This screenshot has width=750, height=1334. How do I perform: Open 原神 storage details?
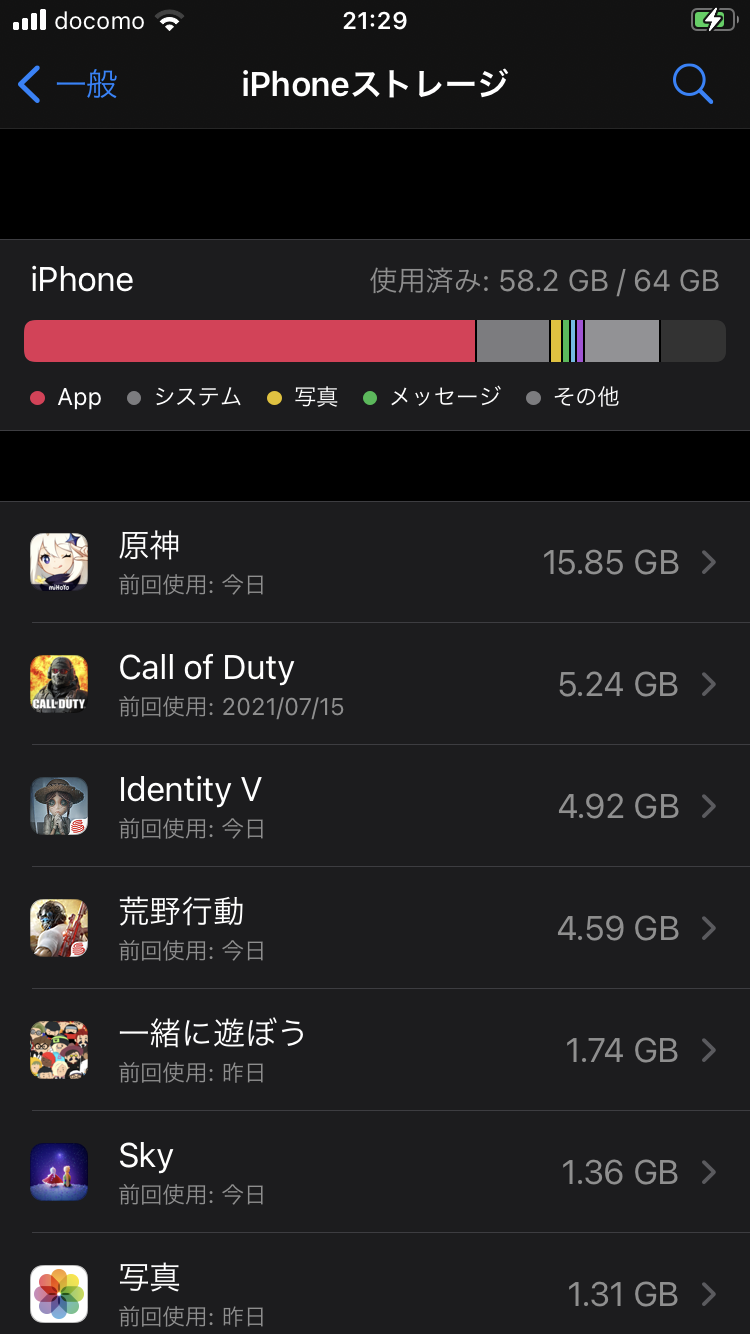(375, 562)
